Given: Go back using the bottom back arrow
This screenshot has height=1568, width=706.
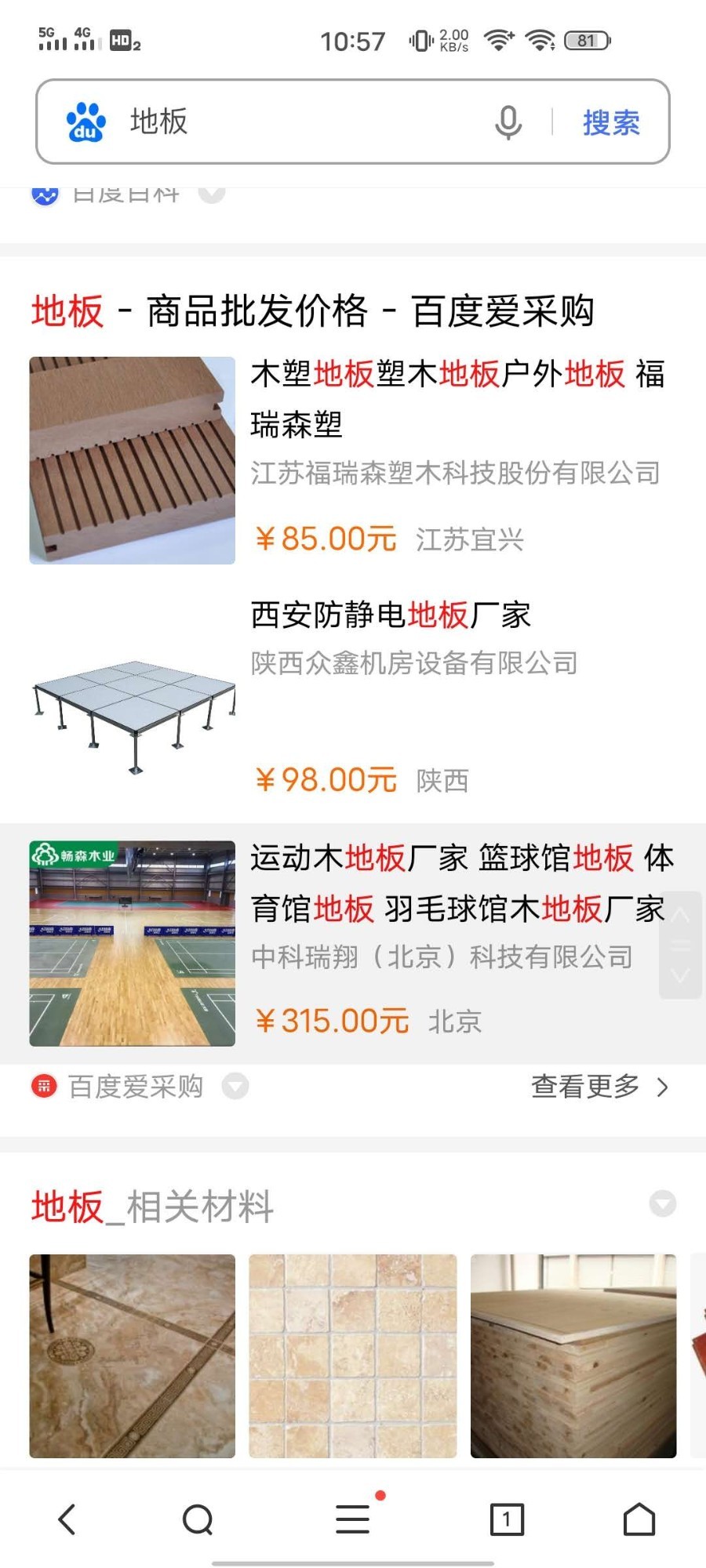Looking at the screenshot, I should [x=67, y=1519].
